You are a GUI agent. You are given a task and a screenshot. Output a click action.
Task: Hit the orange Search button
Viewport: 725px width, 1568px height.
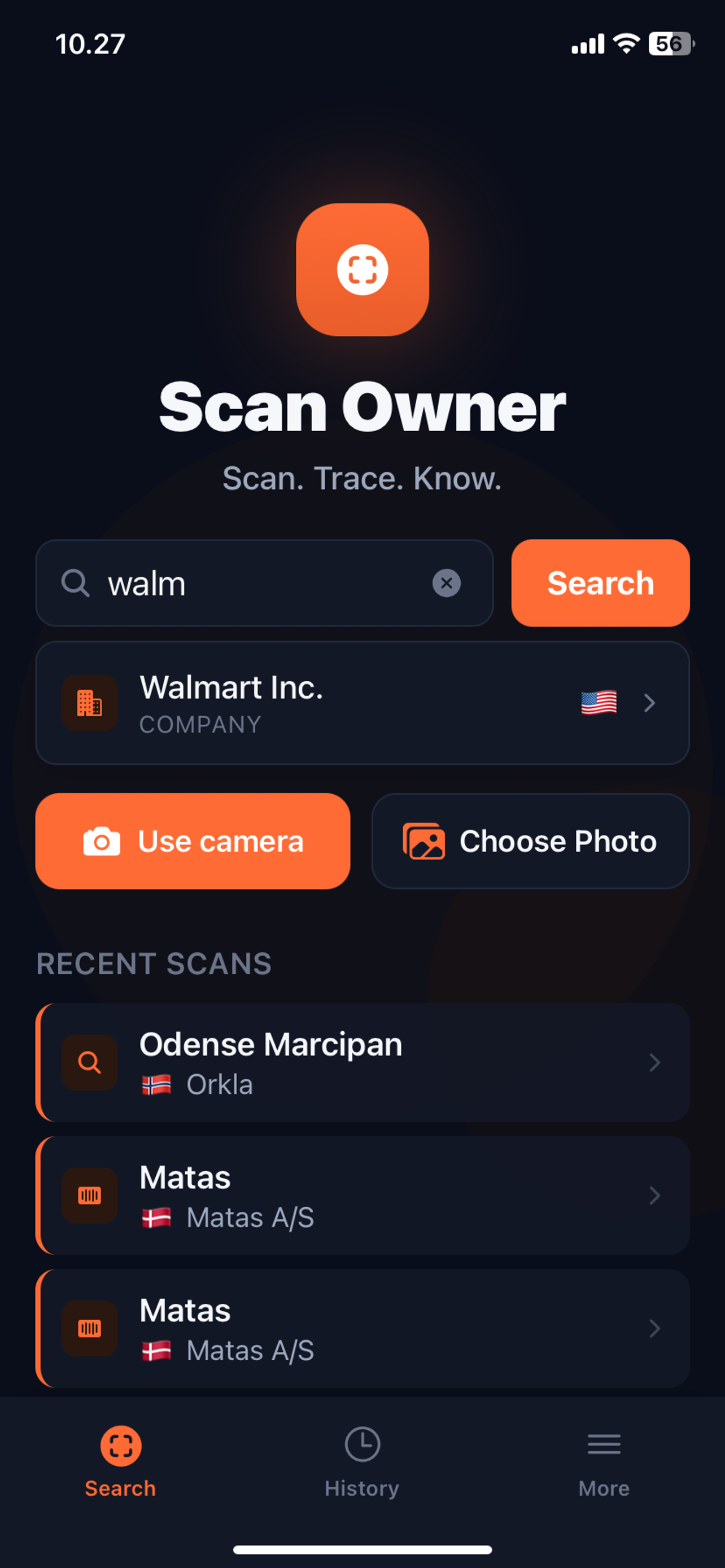[x=600, y=583]
